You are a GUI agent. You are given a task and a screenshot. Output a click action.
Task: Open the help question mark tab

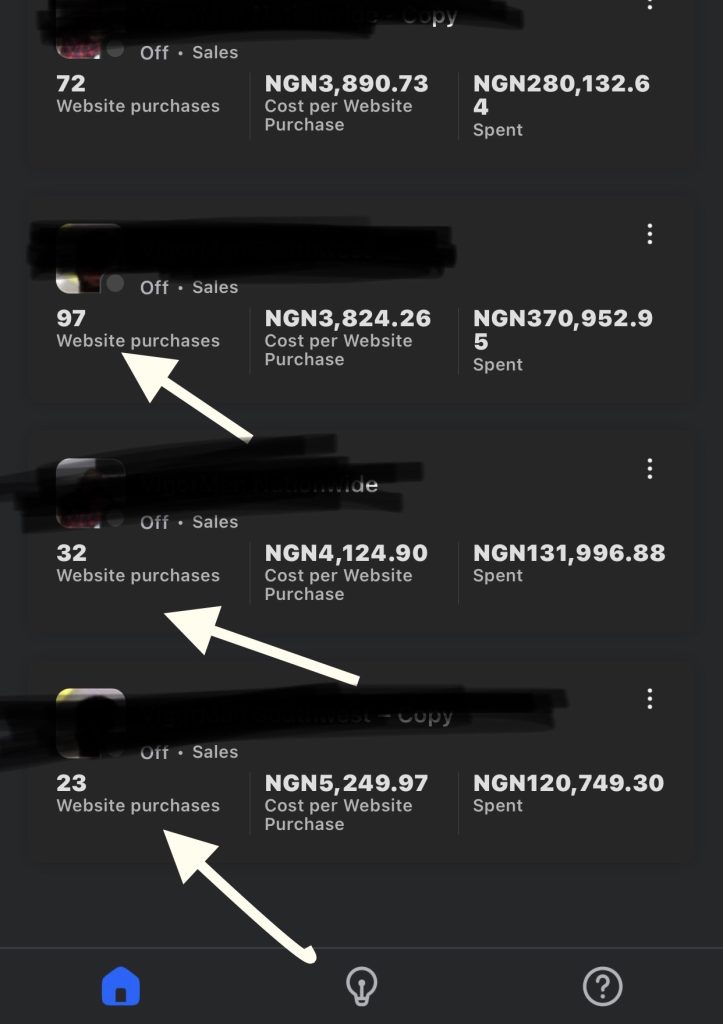point(602,987)
